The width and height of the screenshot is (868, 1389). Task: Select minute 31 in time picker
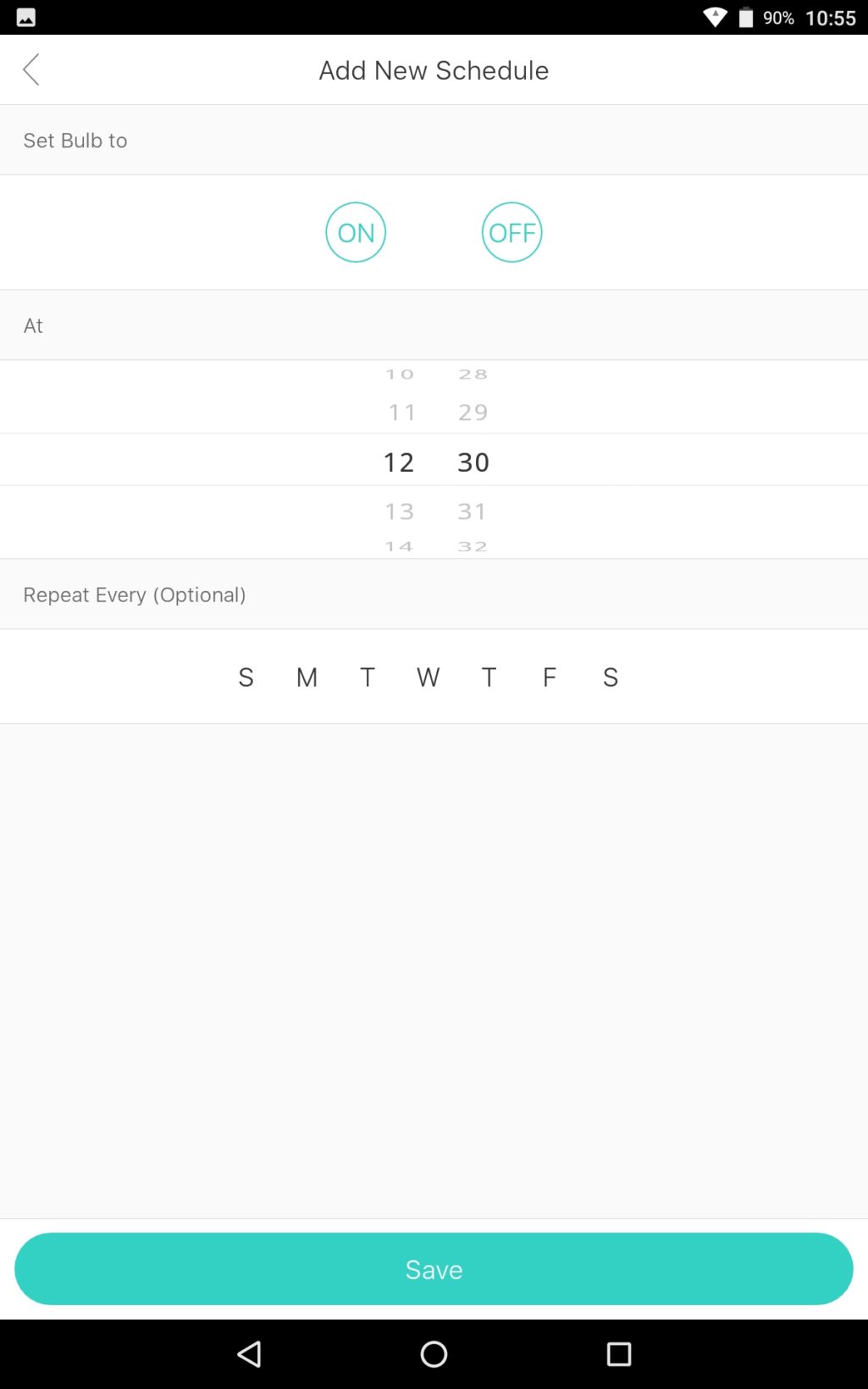point(473,512)
